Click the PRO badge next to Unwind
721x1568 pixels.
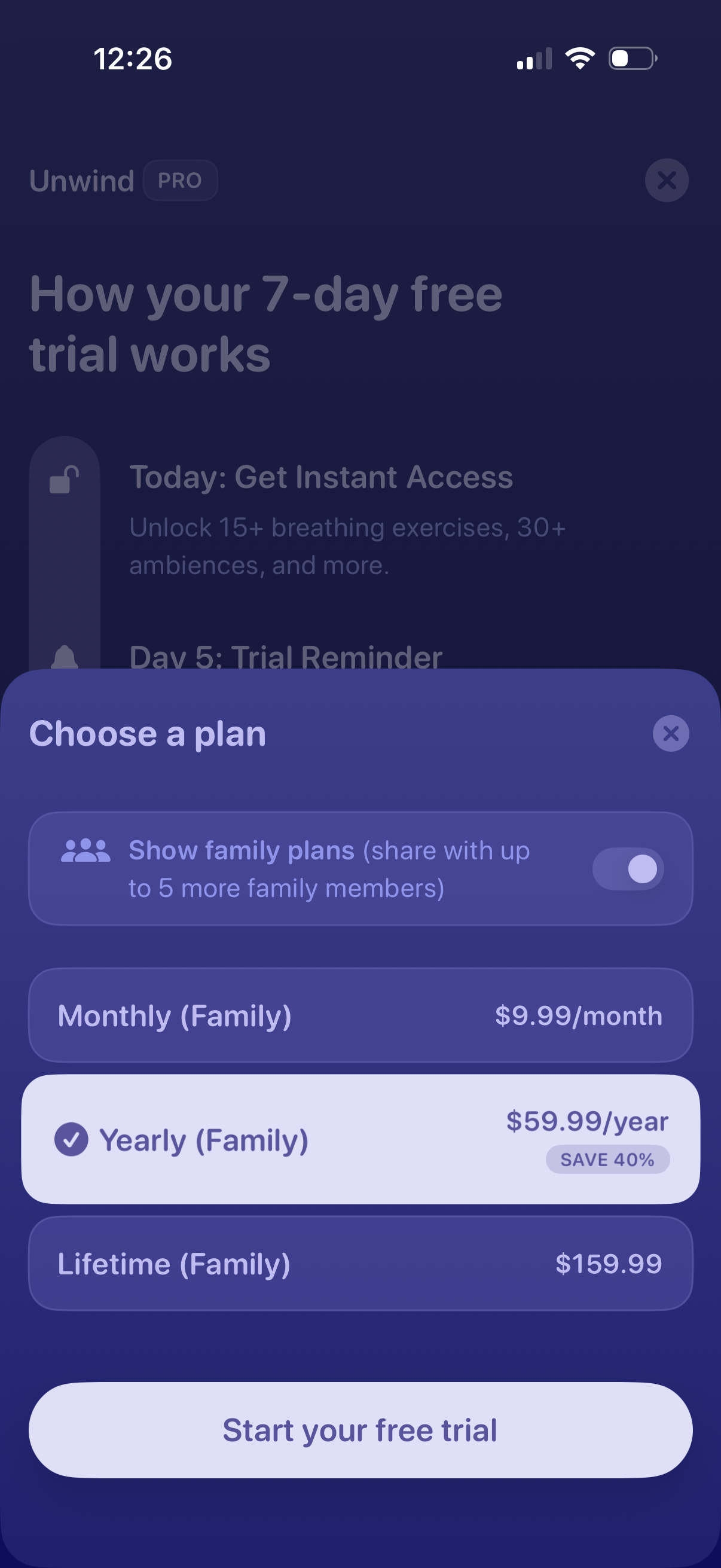point(180,179)
